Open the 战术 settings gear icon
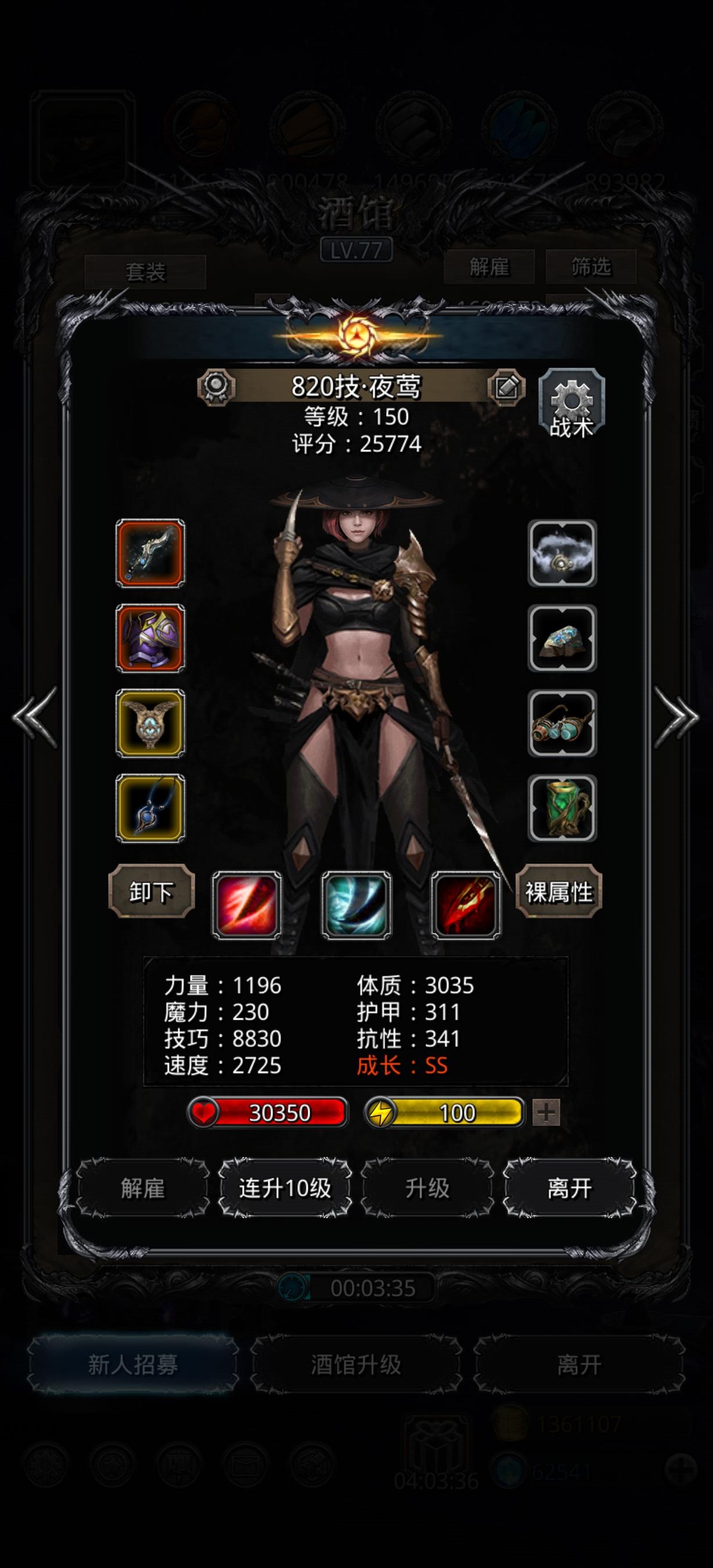The height and width of the screenshot is (1568, 713). pyautogui.click(x=572, y=402)
